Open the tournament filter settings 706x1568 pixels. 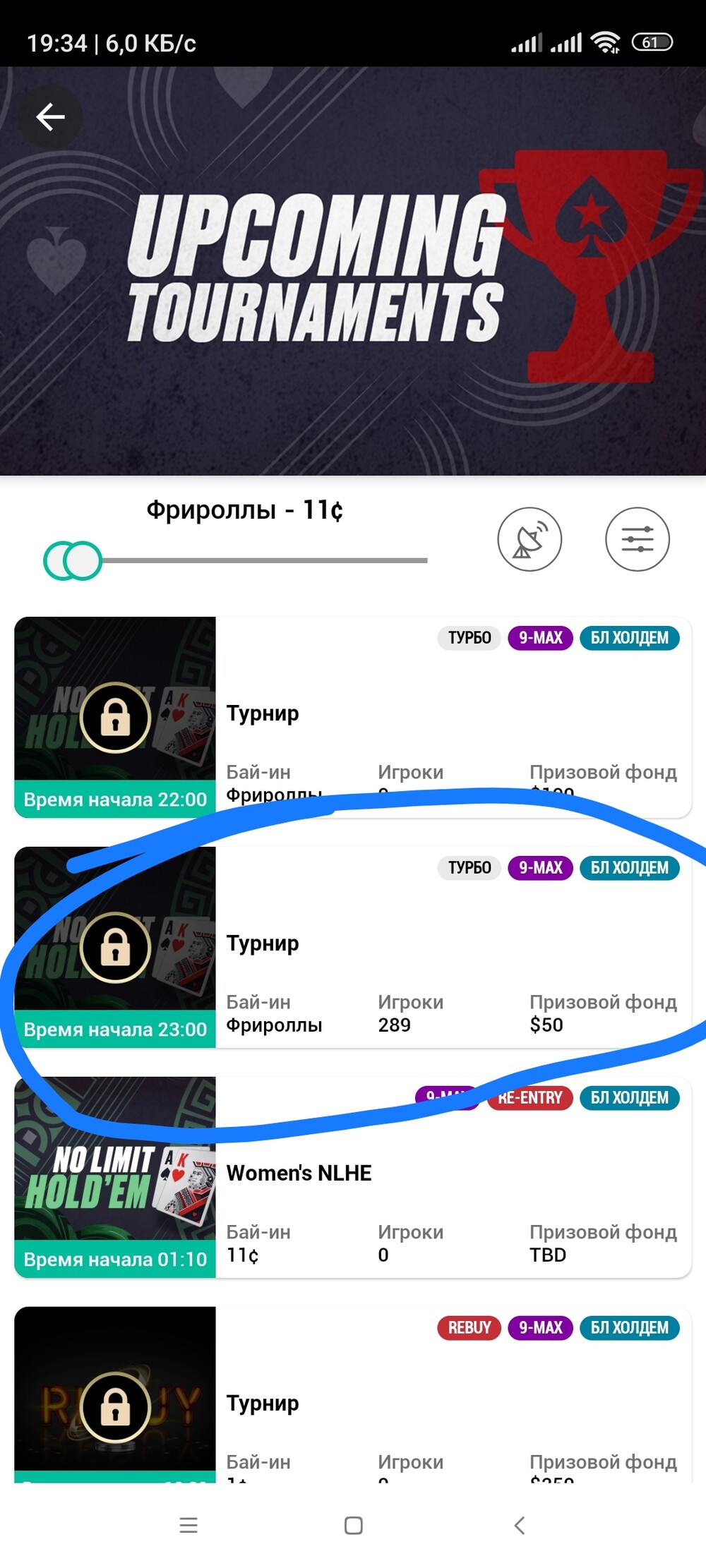click(638, 539)
